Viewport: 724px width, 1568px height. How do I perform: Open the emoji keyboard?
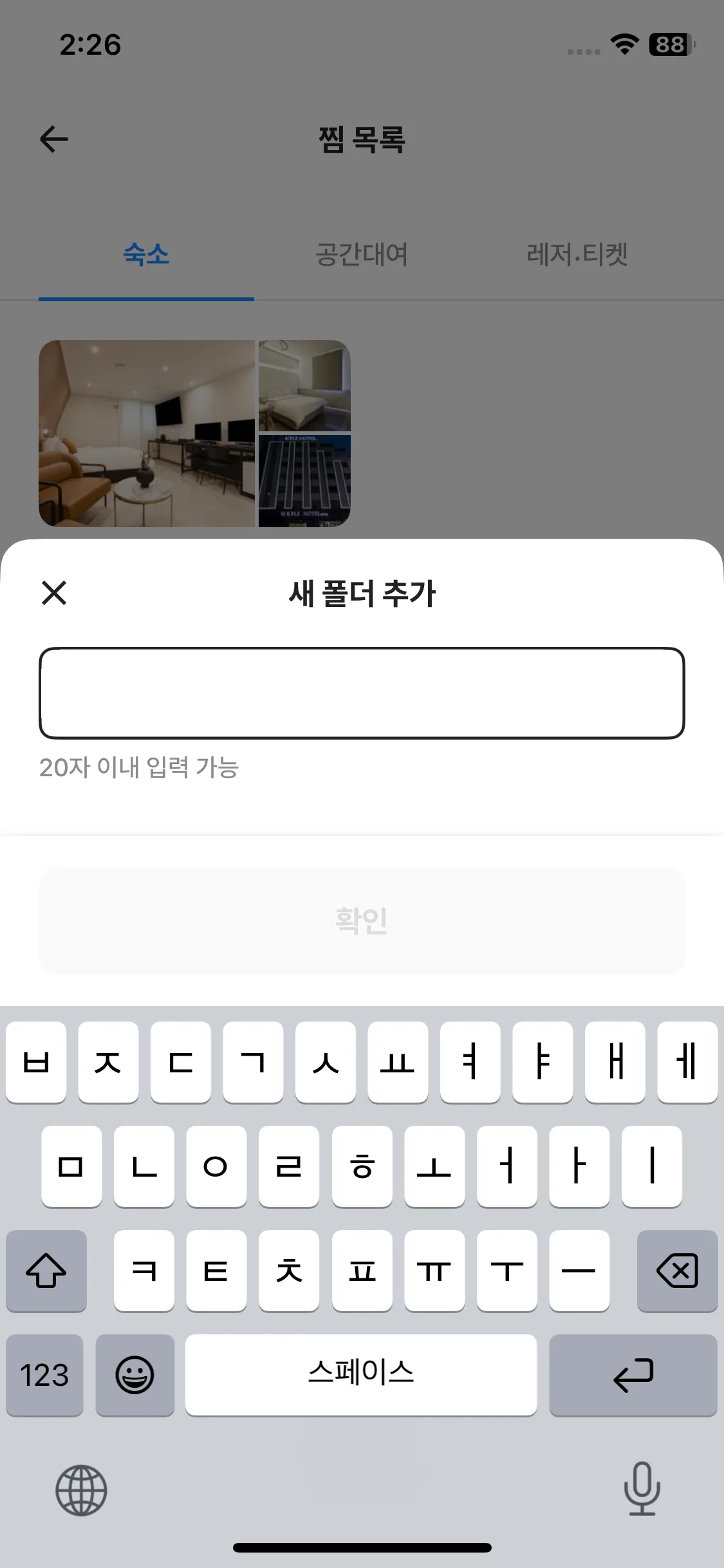click(x=135, y=1376)
